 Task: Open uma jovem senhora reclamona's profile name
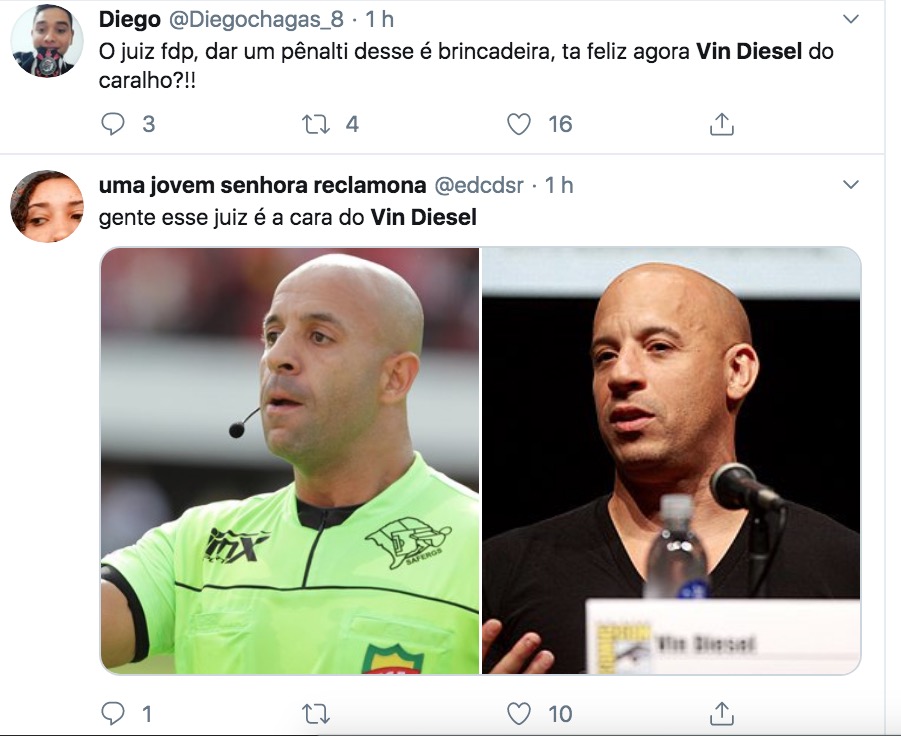click(x=262, y=185)
